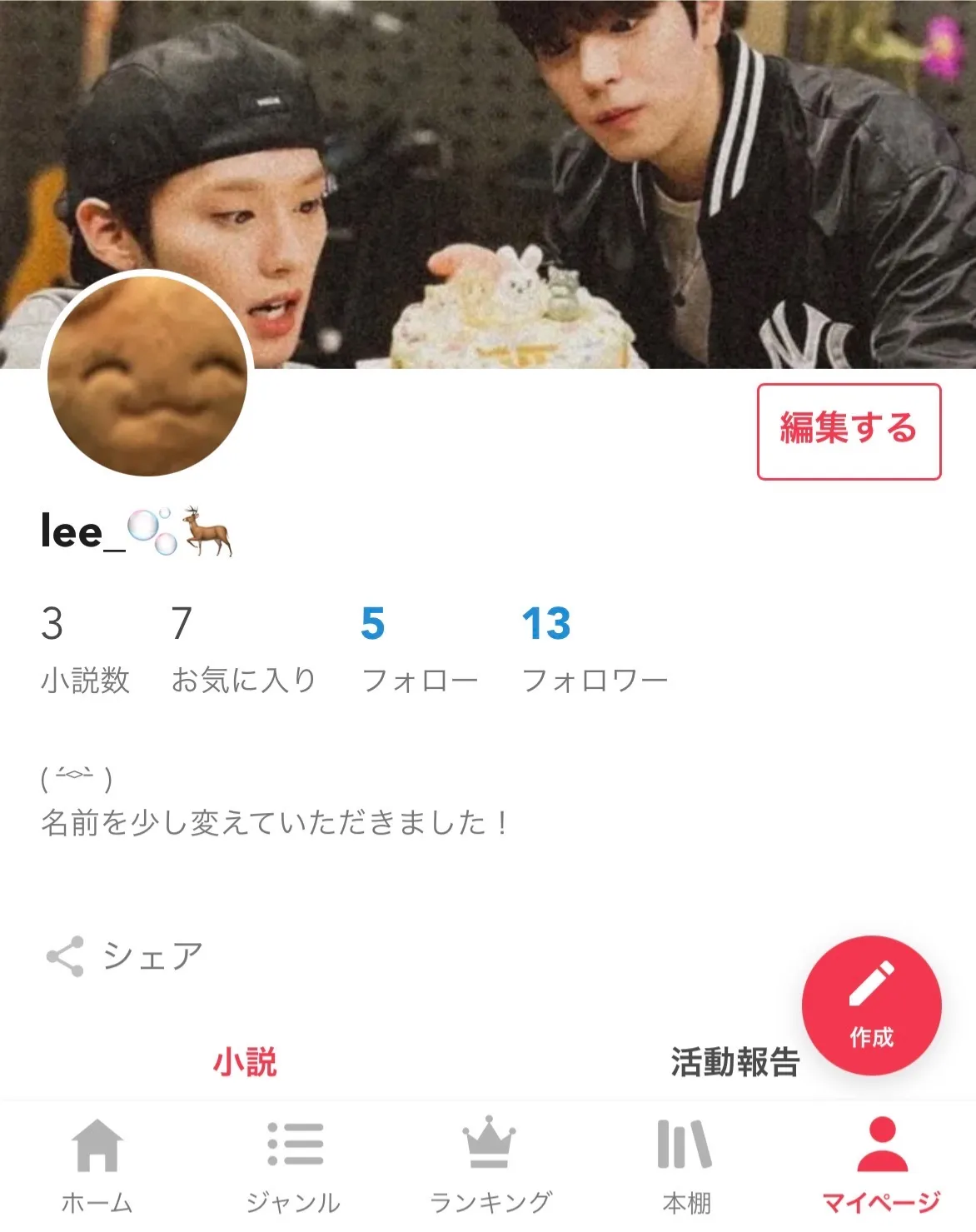
Task: Share this profile via シェア
Action: click(125, 956)
